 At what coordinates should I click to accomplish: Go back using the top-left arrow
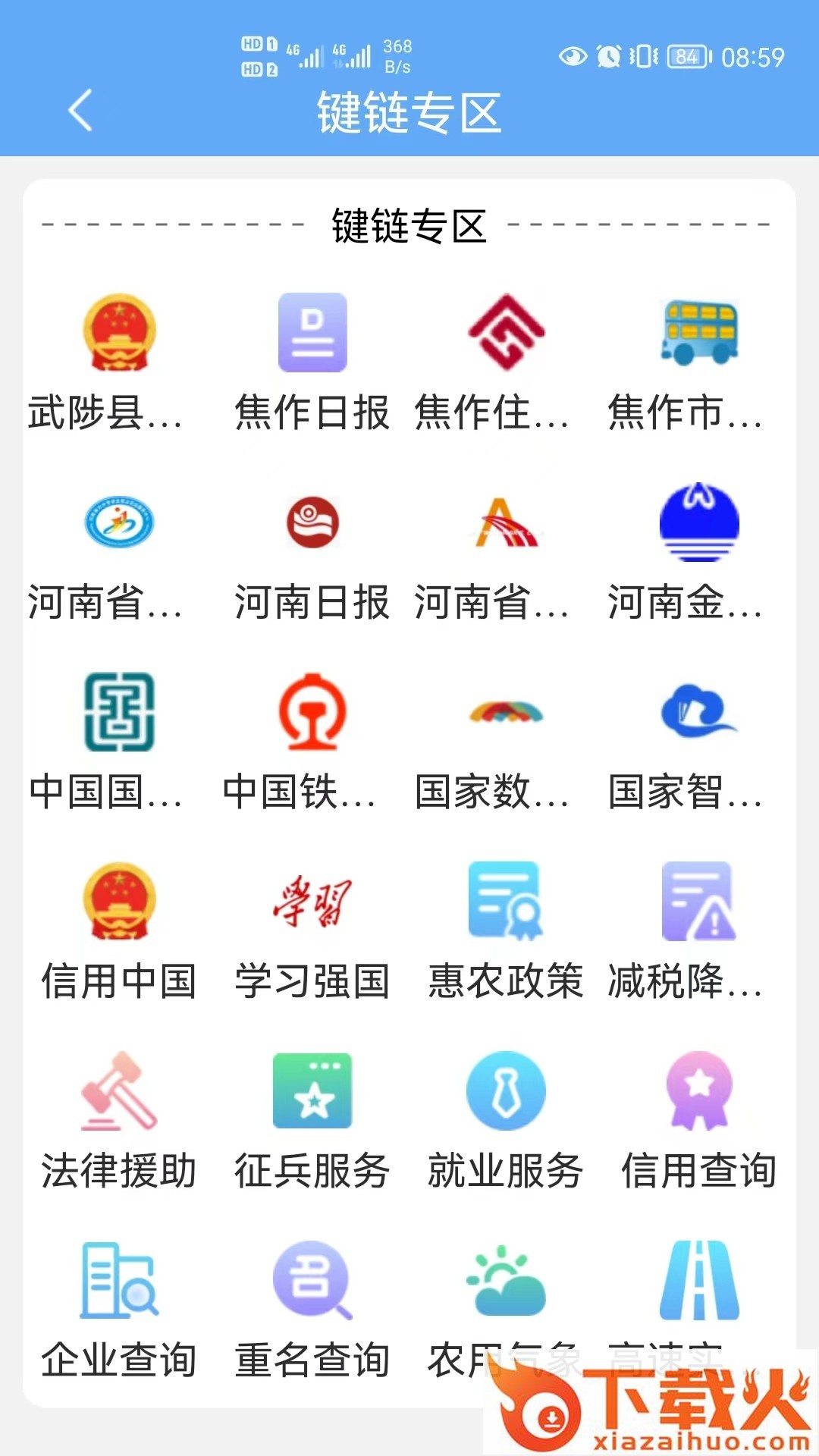80,111
